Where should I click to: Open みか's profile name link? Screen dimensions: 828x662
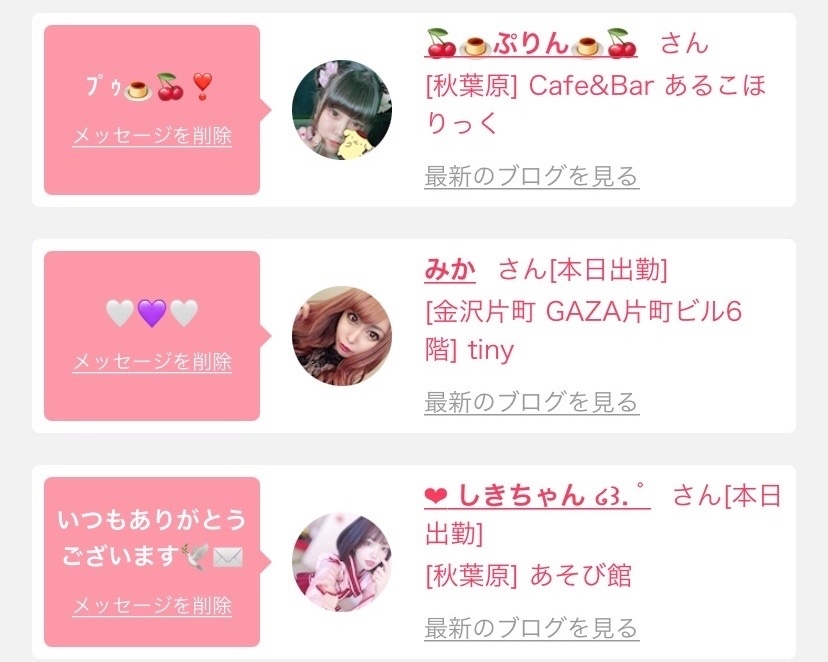(x=449, y=270)
